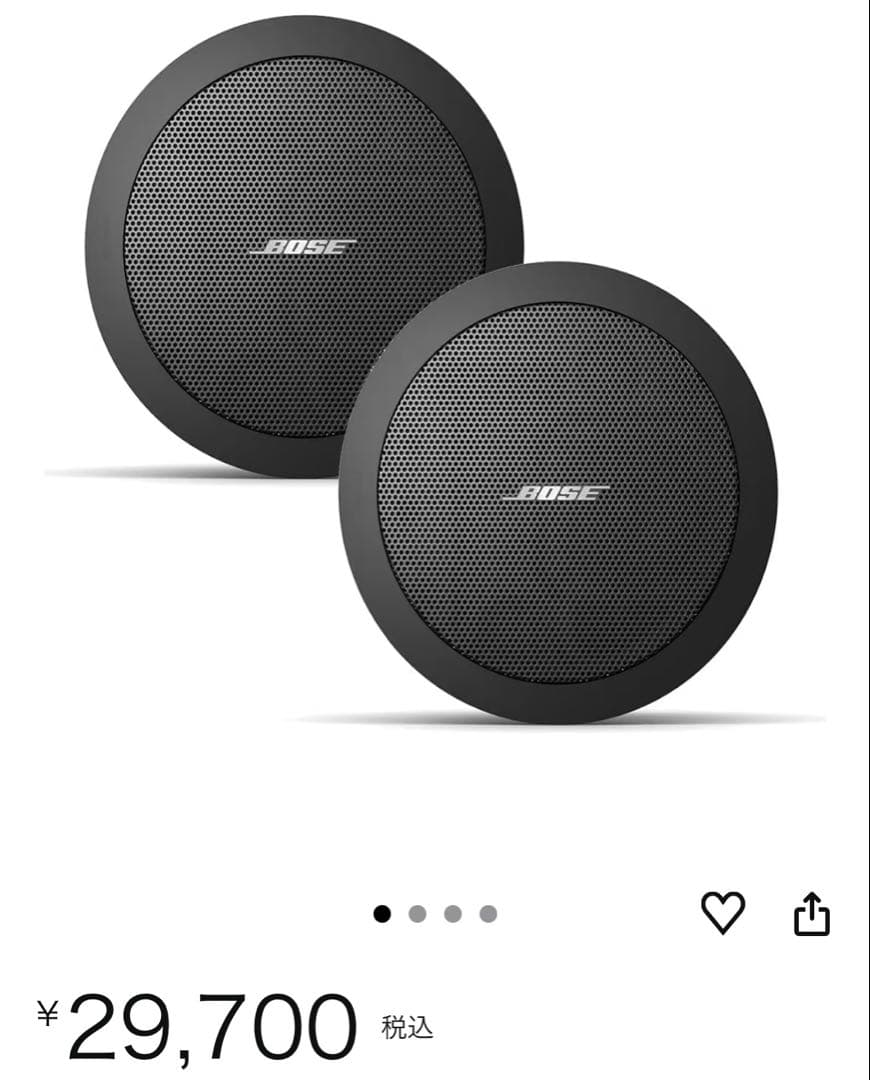The height and width of the screenshot is (1080, 870).
Task: Select the third carousel pagination dot
Action: pos(452,912)
